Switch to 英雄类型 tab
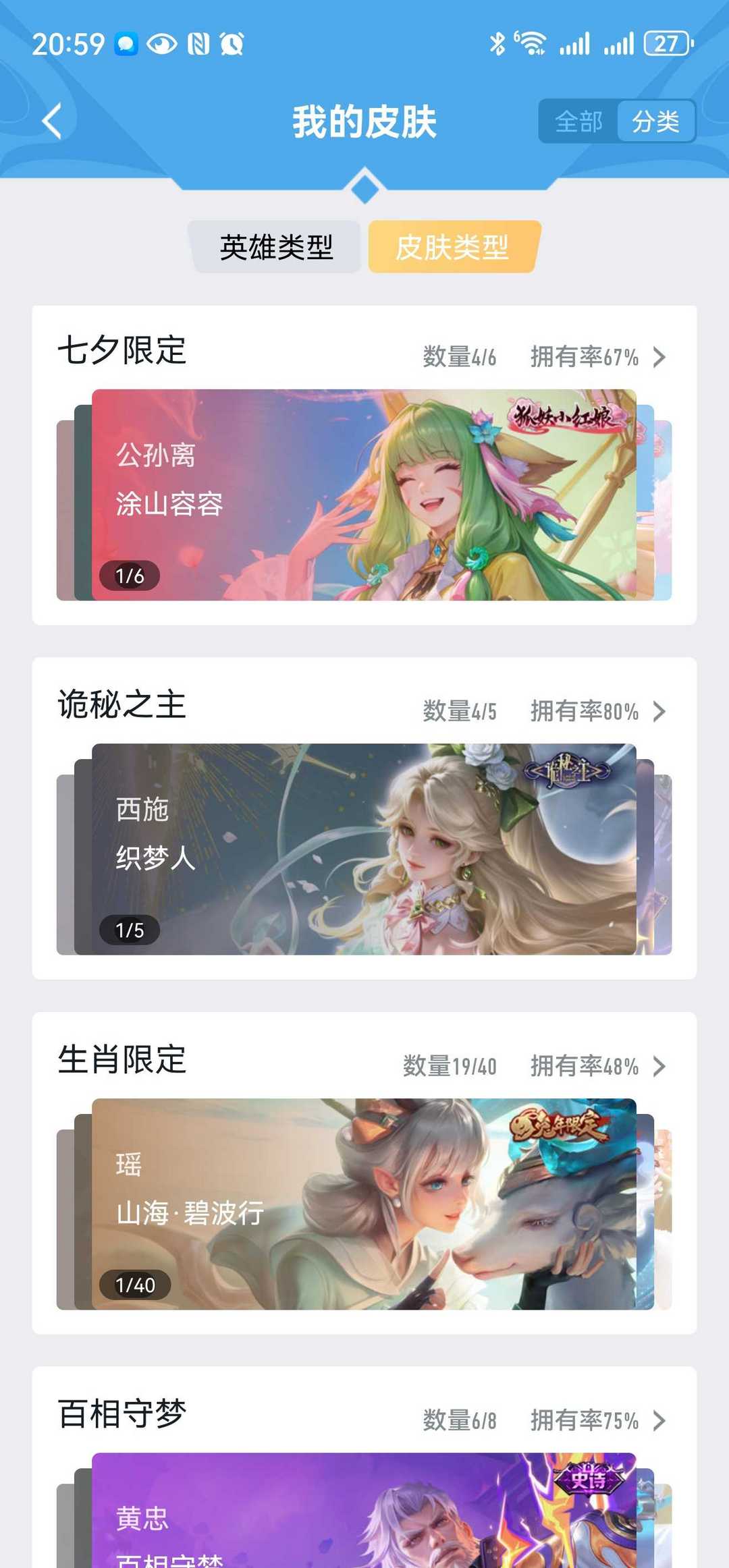729x1568 pixels. (x=276, y=247)
